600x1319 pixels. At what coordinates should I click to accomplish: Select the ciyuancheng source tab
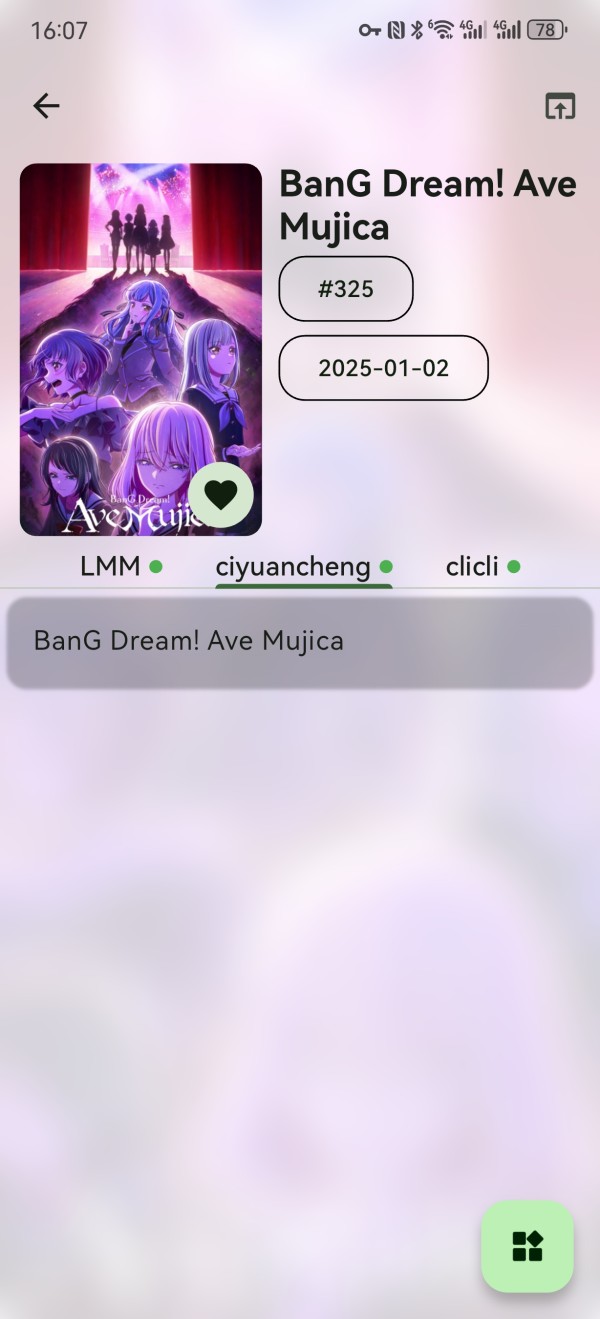(304, 567)
